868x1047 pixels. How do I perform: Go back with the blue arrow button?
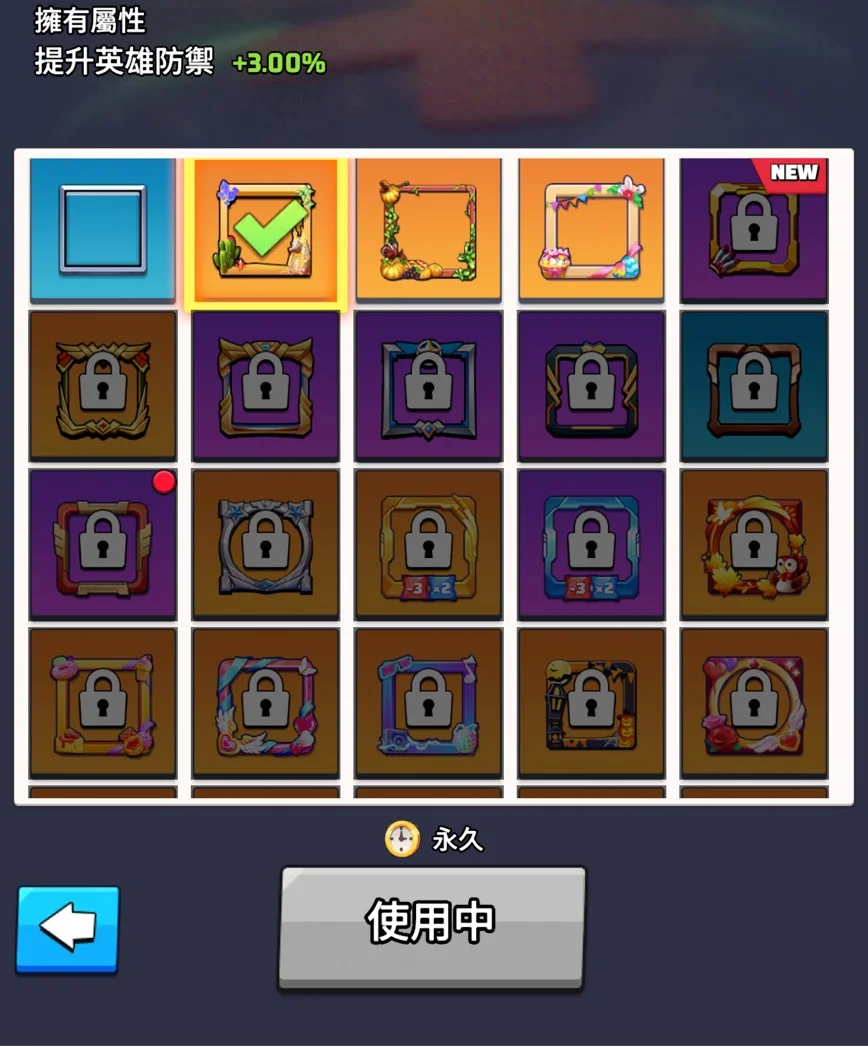click(67, 929)
